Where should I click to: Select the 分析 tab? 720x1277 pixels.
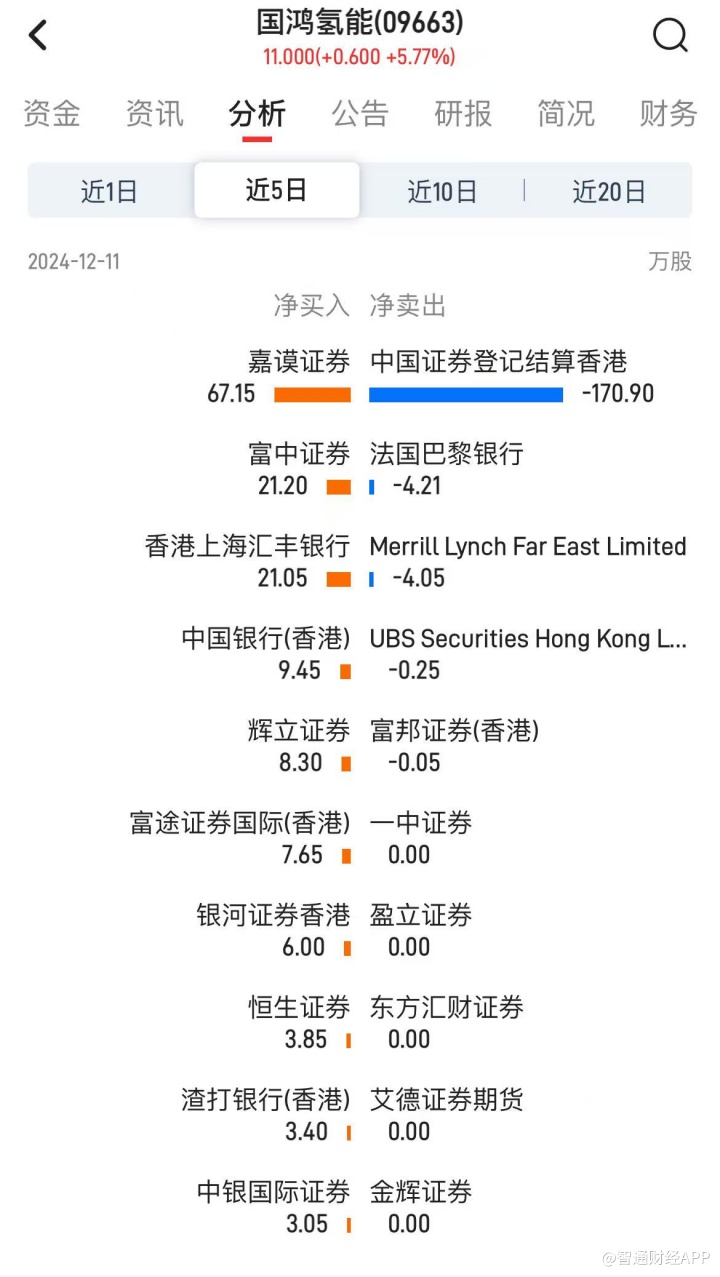coord(257,114)
